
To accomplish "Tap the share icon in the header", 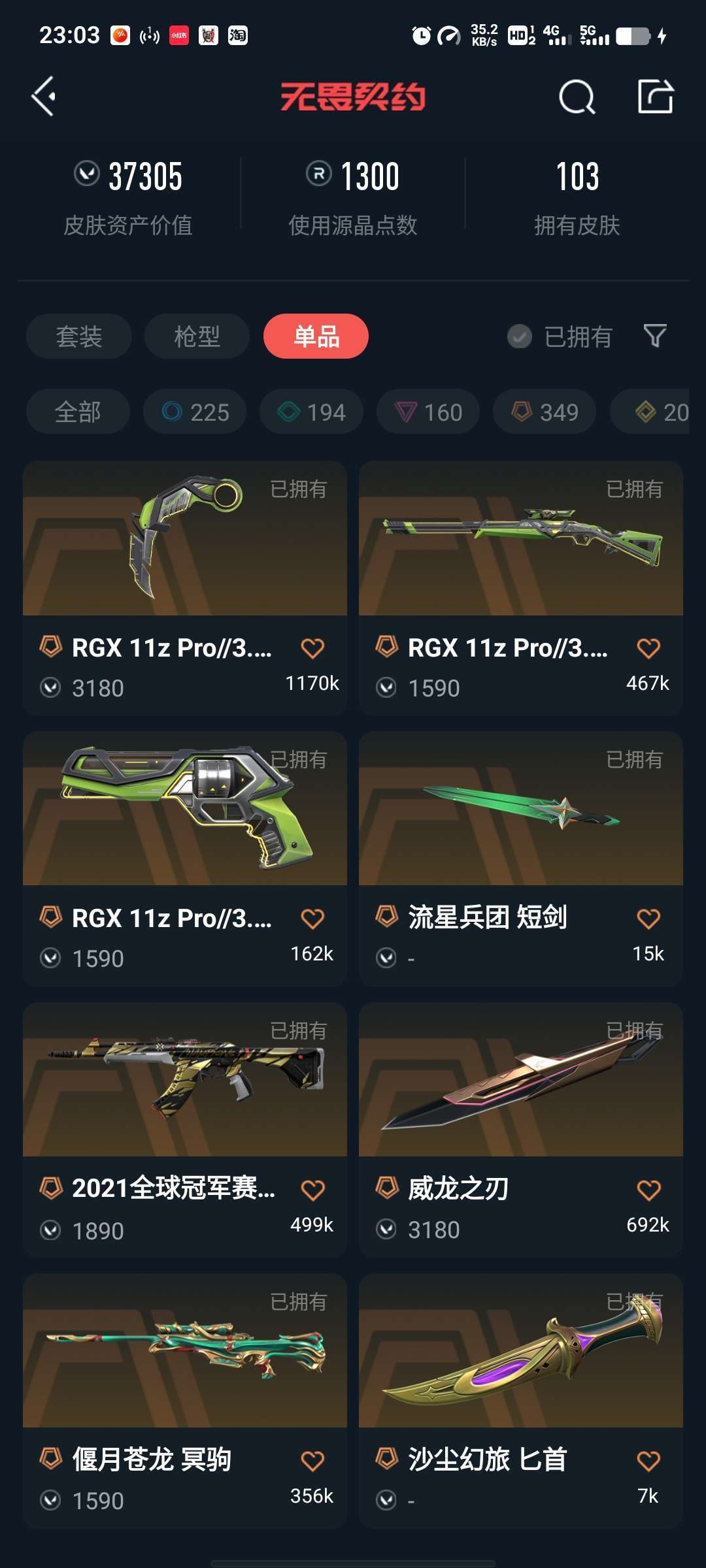I will (656, 98).
